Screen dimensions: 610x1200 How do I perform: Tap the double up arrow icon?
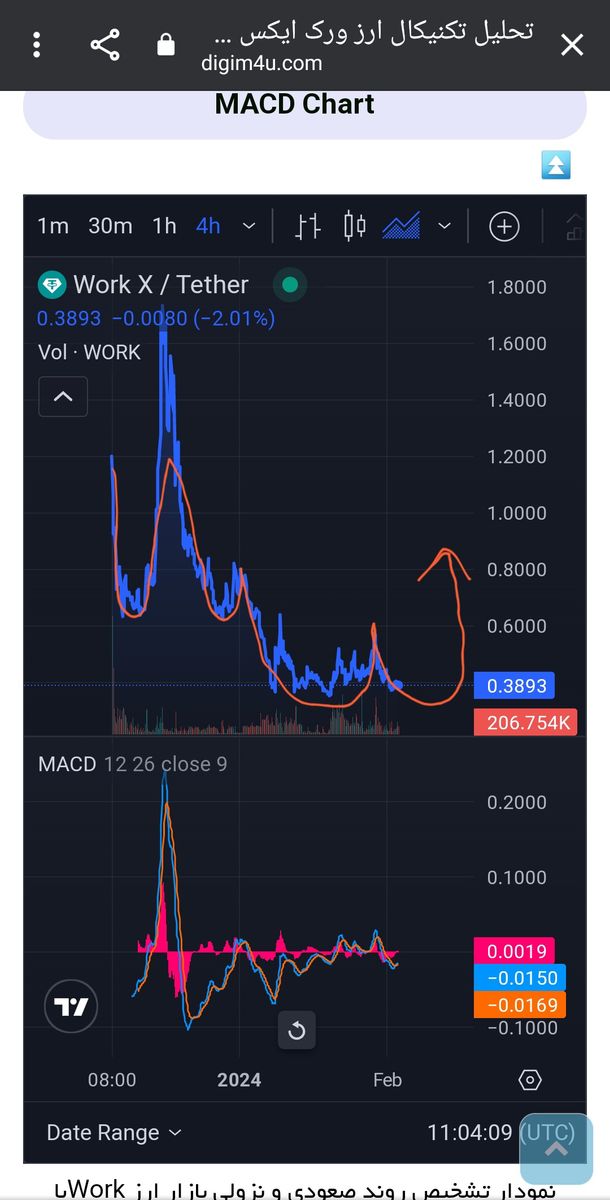(555, 165)
